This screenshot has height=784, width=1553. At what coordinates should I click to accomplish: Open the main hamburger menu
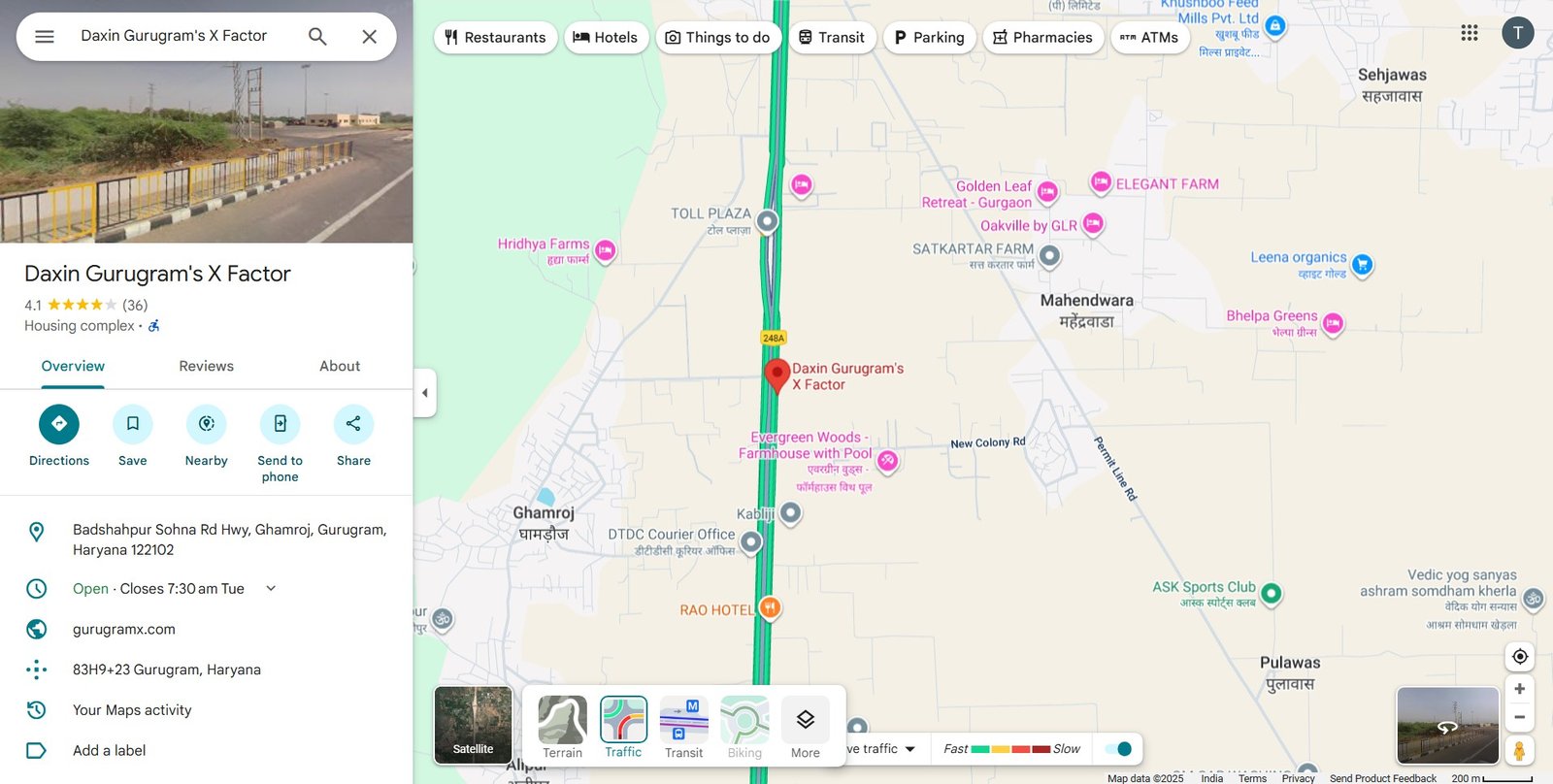pyautogui.click(x=45, y=37)
